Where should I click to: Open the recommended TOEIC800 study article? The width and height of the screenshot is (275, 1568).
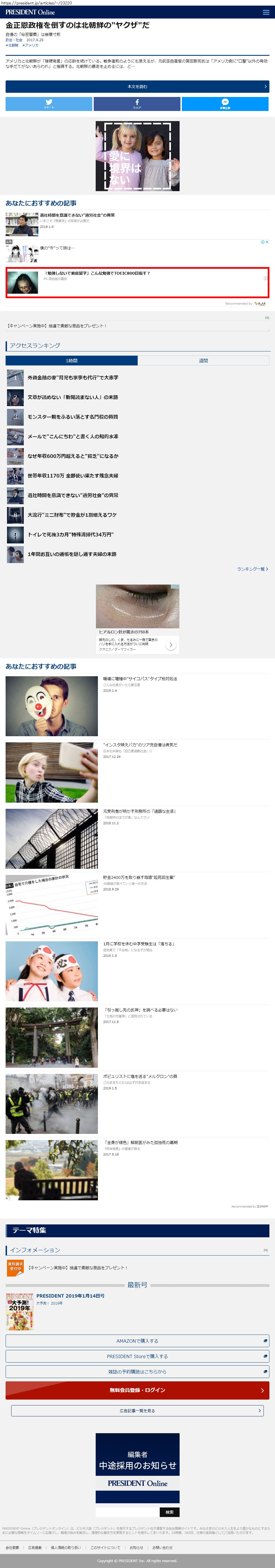tap(97, 273)
